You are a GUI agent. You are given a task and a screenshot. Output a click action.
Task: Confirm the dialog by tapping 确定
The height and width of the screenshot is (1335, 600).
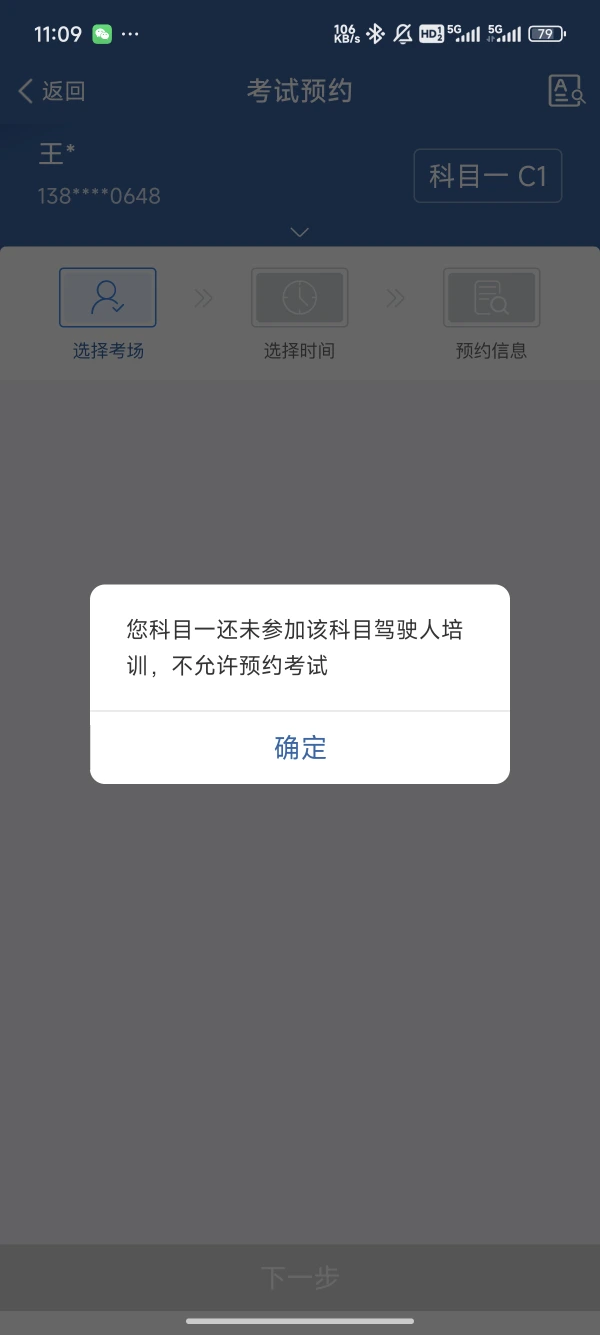300,747
